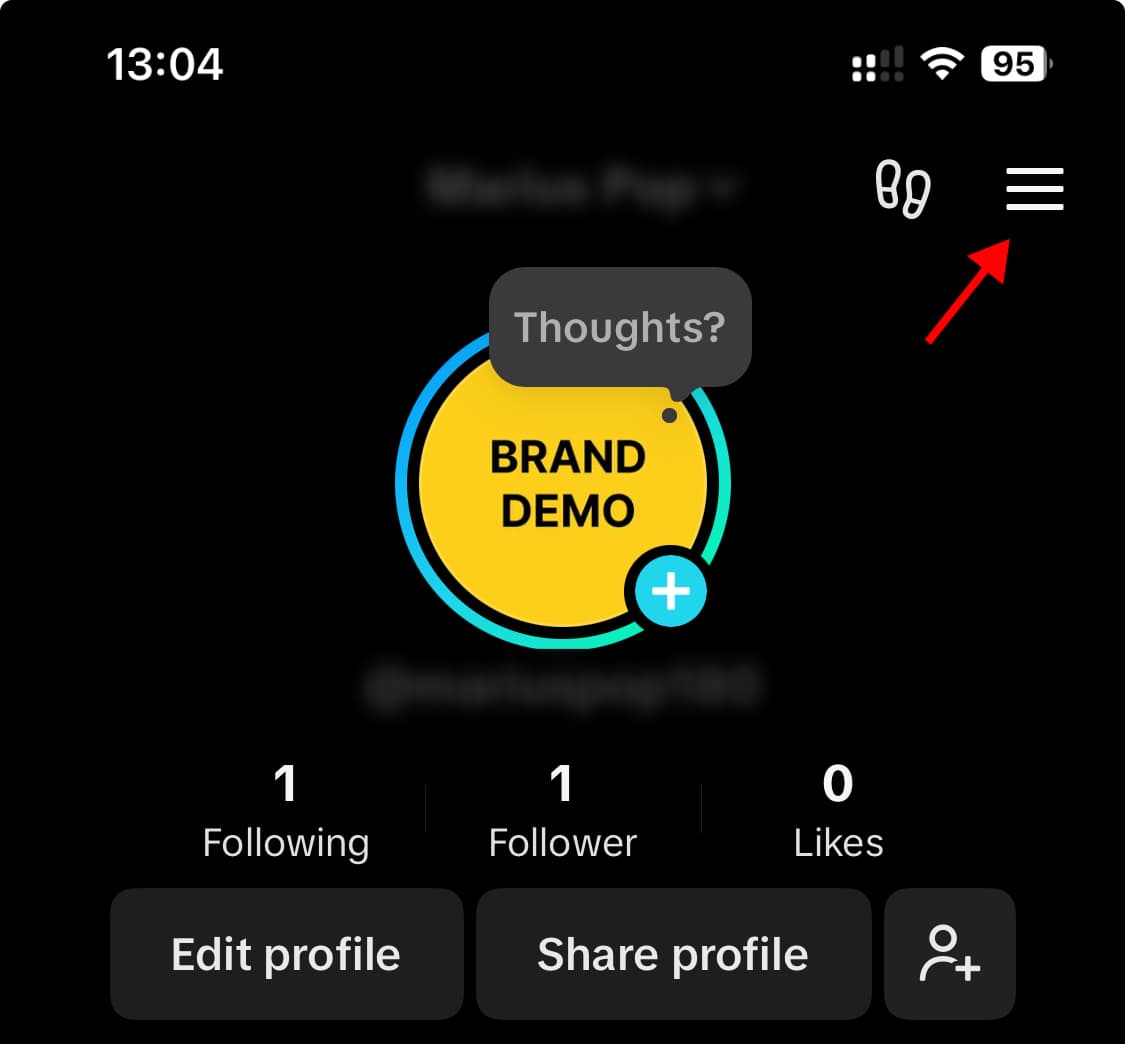
Task: View the Following list
Action: pos(286,810)
